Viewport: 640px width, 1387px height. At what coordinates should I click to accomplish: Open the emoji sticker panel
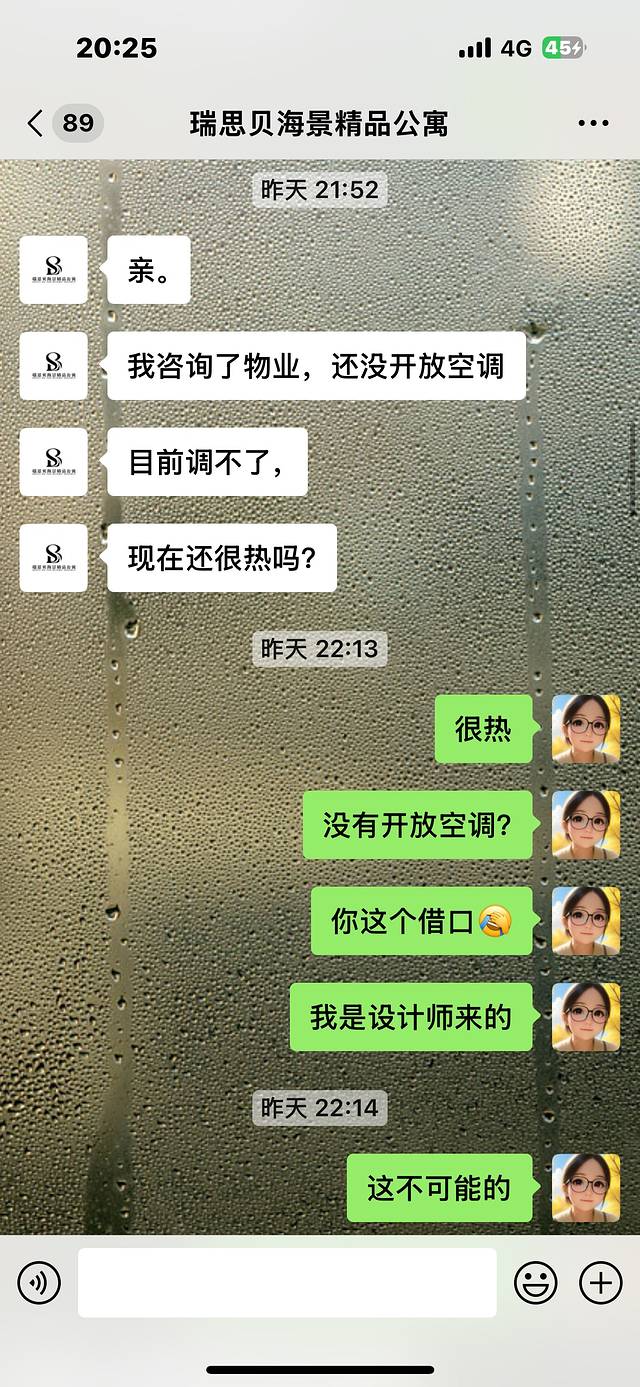536,1282
